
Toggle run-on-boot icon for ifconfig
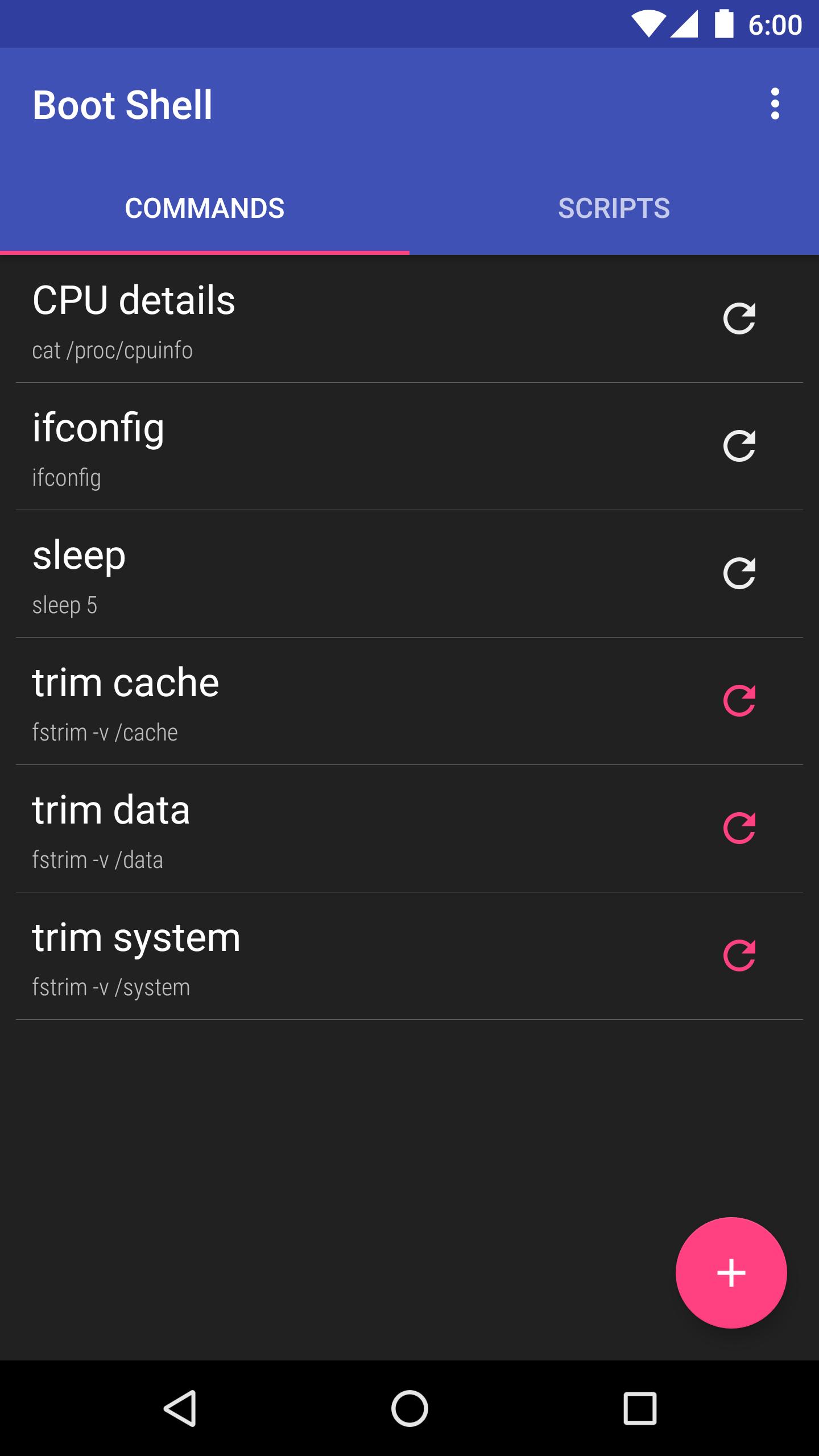pyautogui.click(x=739, y=446)
